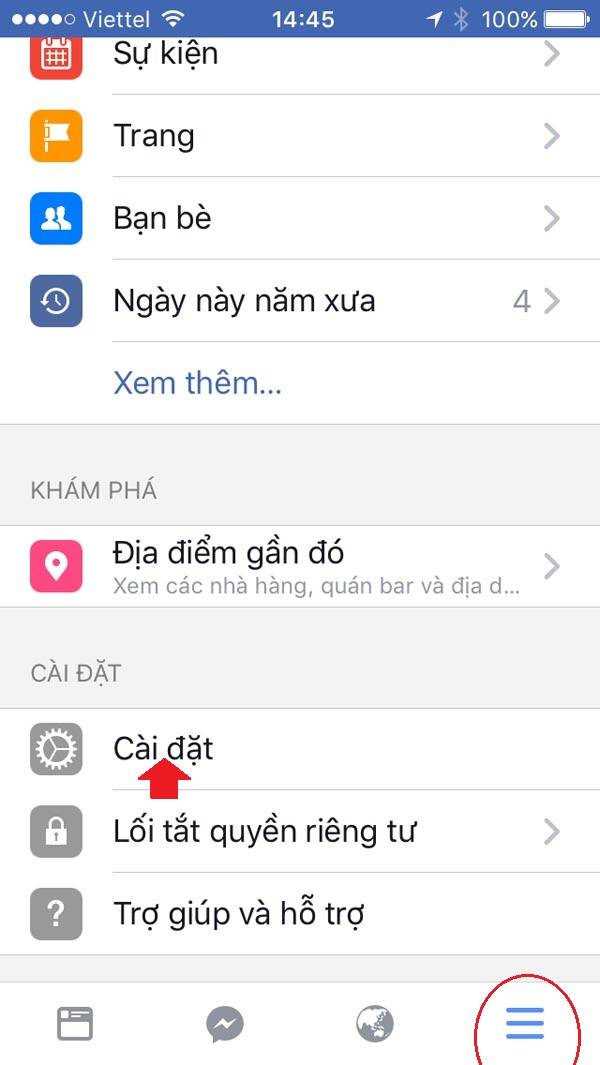Open Ngày này năm xưa memories
This screenshot has width=600, height=1065.
300,301
